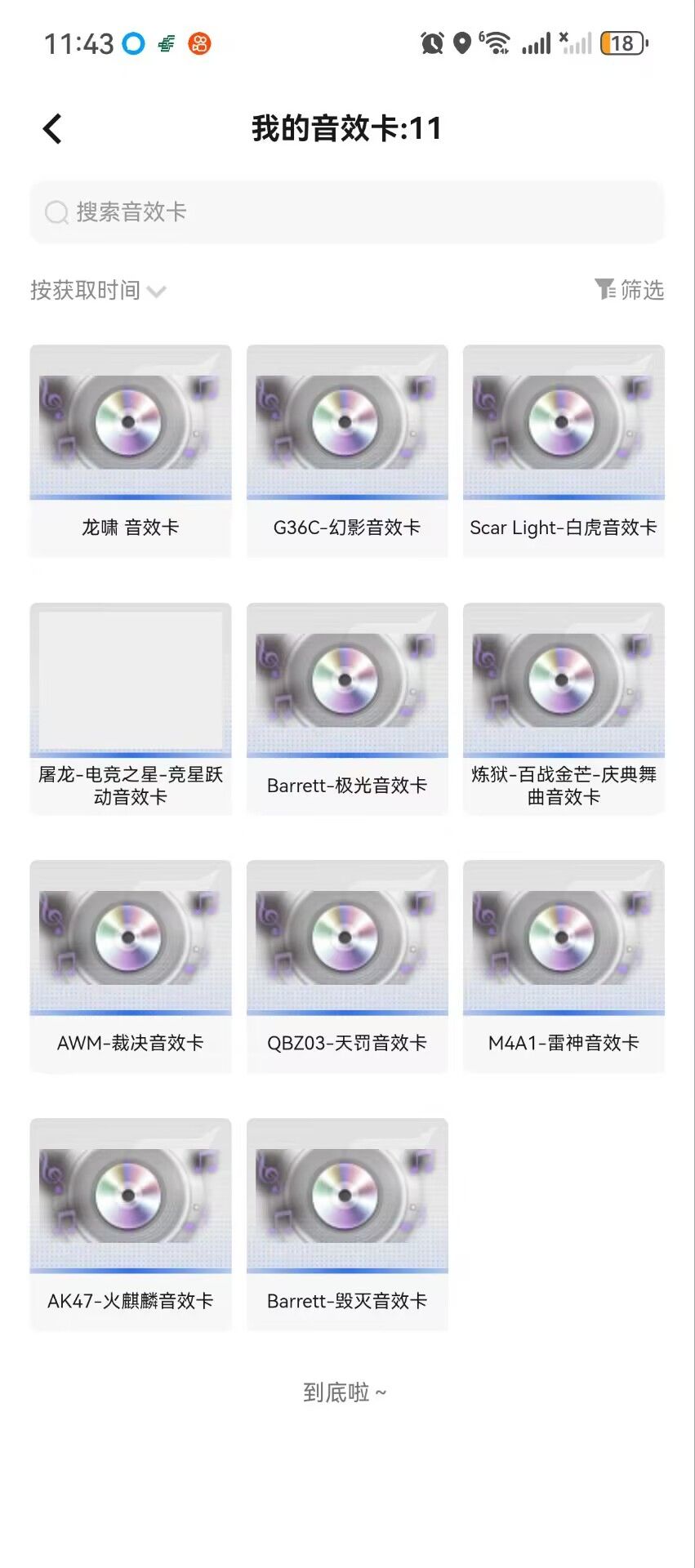Select the AK47-火麒麟音效卡 card
Viewport: 695px width, 1568px height.
[131, 1223]
